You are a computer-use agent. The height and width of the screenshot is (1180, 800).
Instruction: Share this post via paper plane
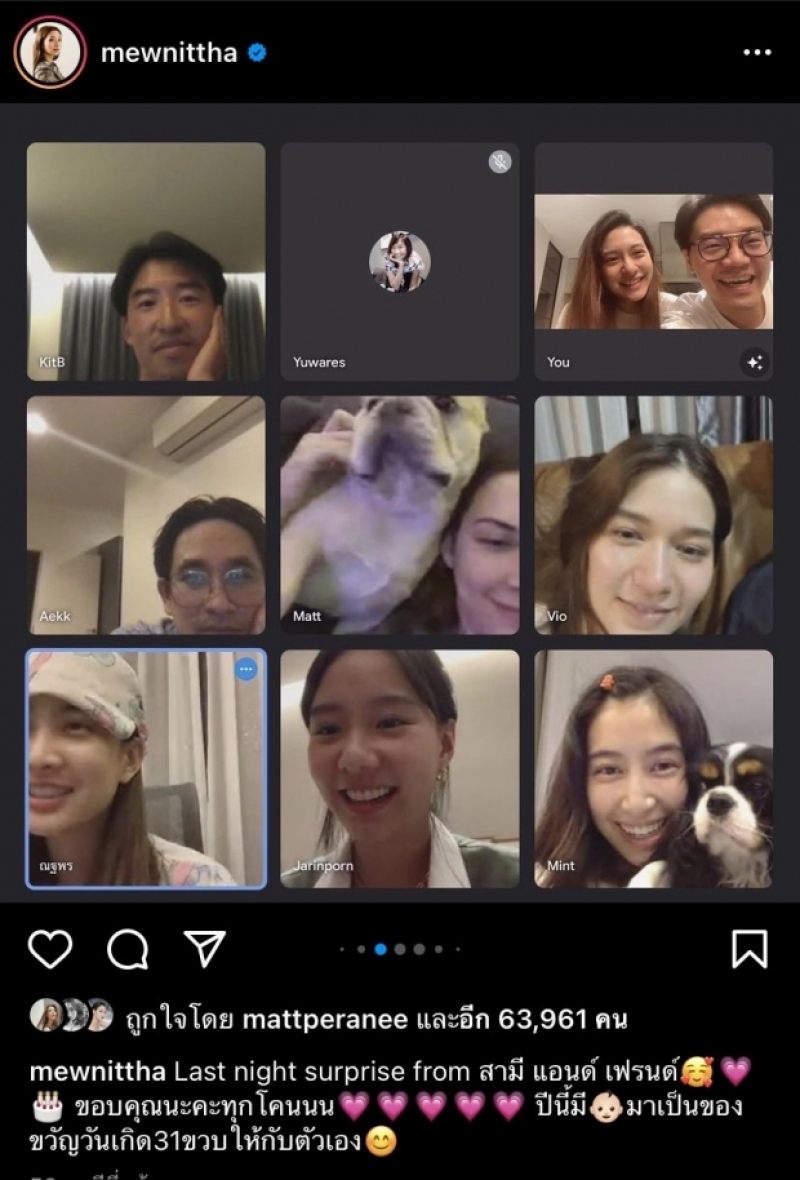[x=205, y=949]
